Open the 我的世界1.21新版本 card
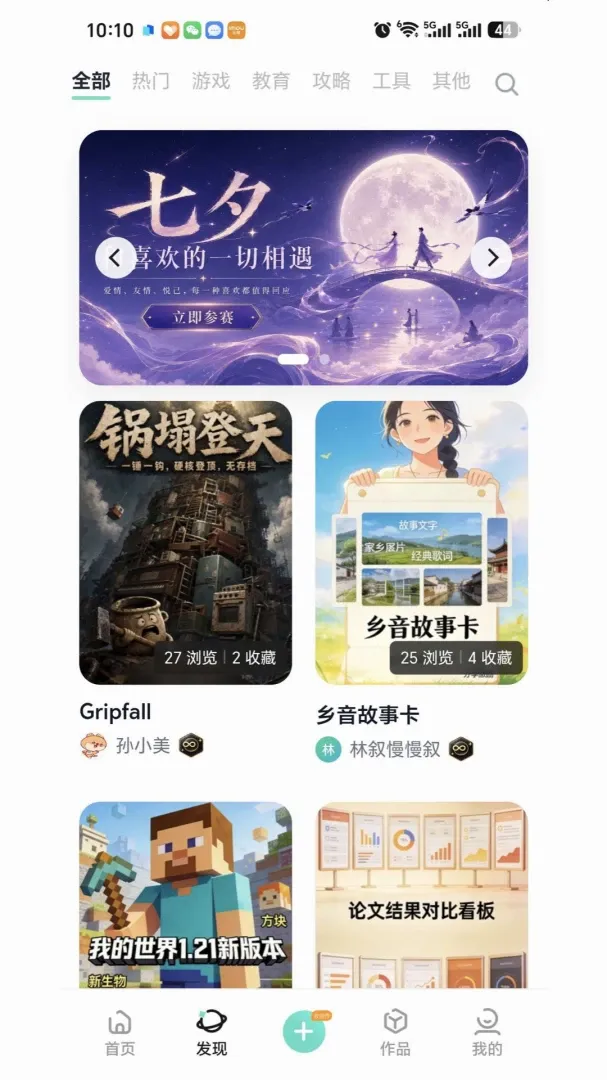The width and height of the screenshot is (607, 1080). (x=185, y=895)
